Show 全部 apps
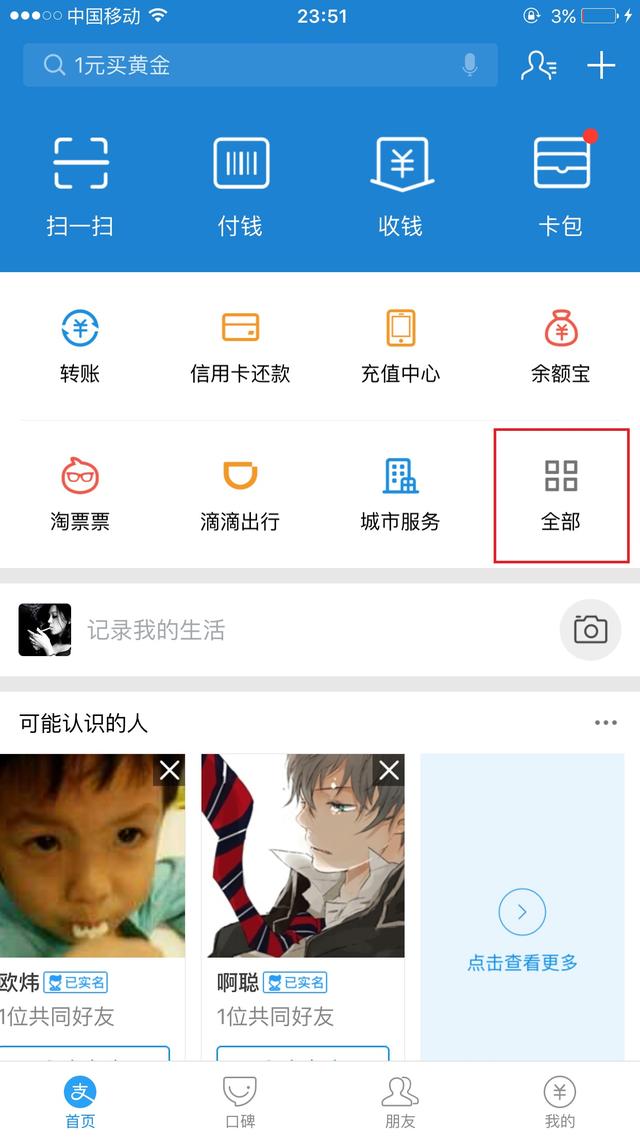The image size is (640, 1138). pyautogui.click(x=561, y=494)
